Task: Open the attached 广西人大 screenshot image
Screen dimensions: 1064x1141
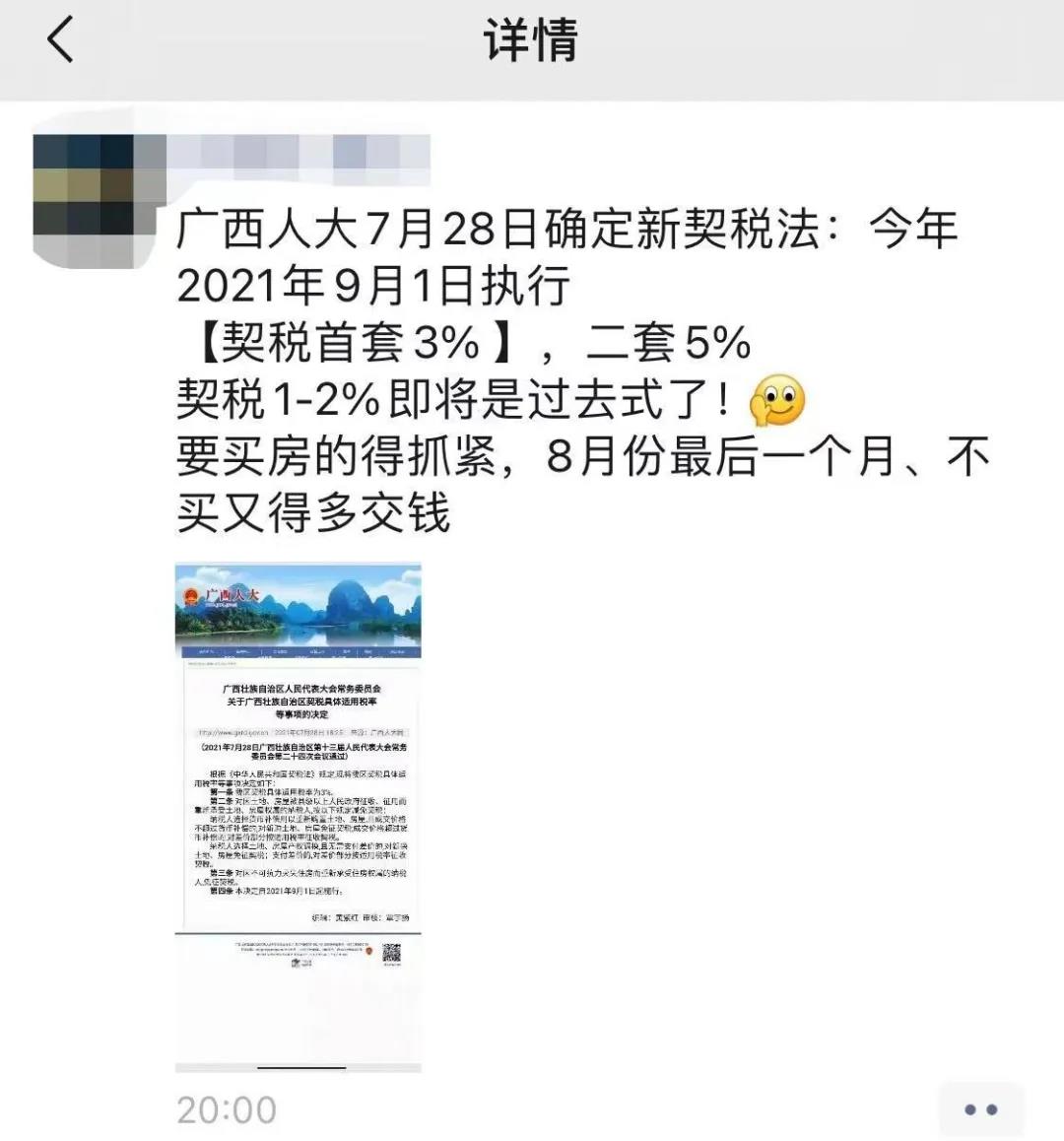Action: tap(299, 816)
